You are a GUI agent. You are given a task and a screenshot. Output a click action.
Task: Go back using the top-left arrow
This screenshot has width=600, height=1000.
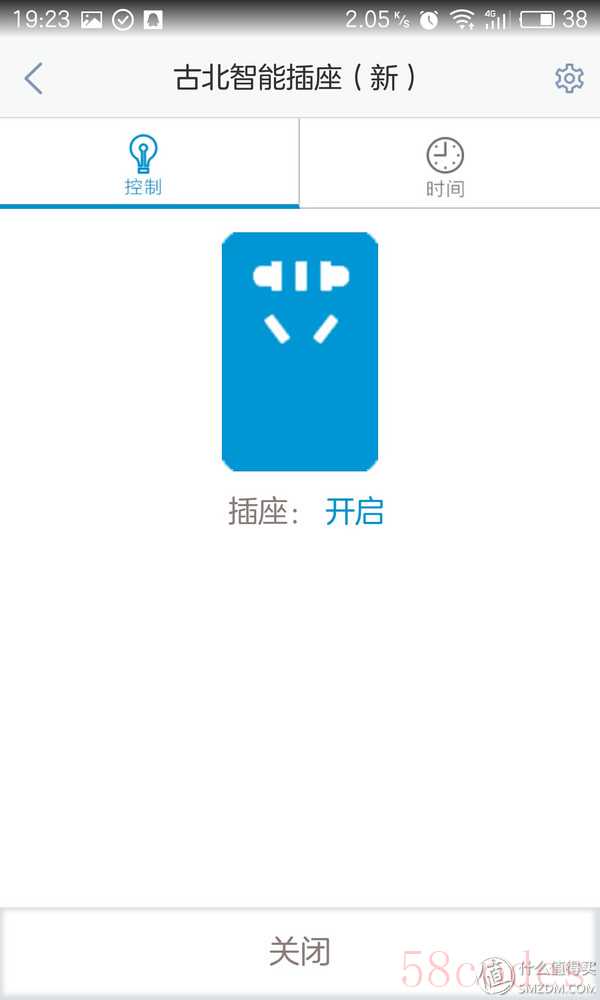(34, 78)
